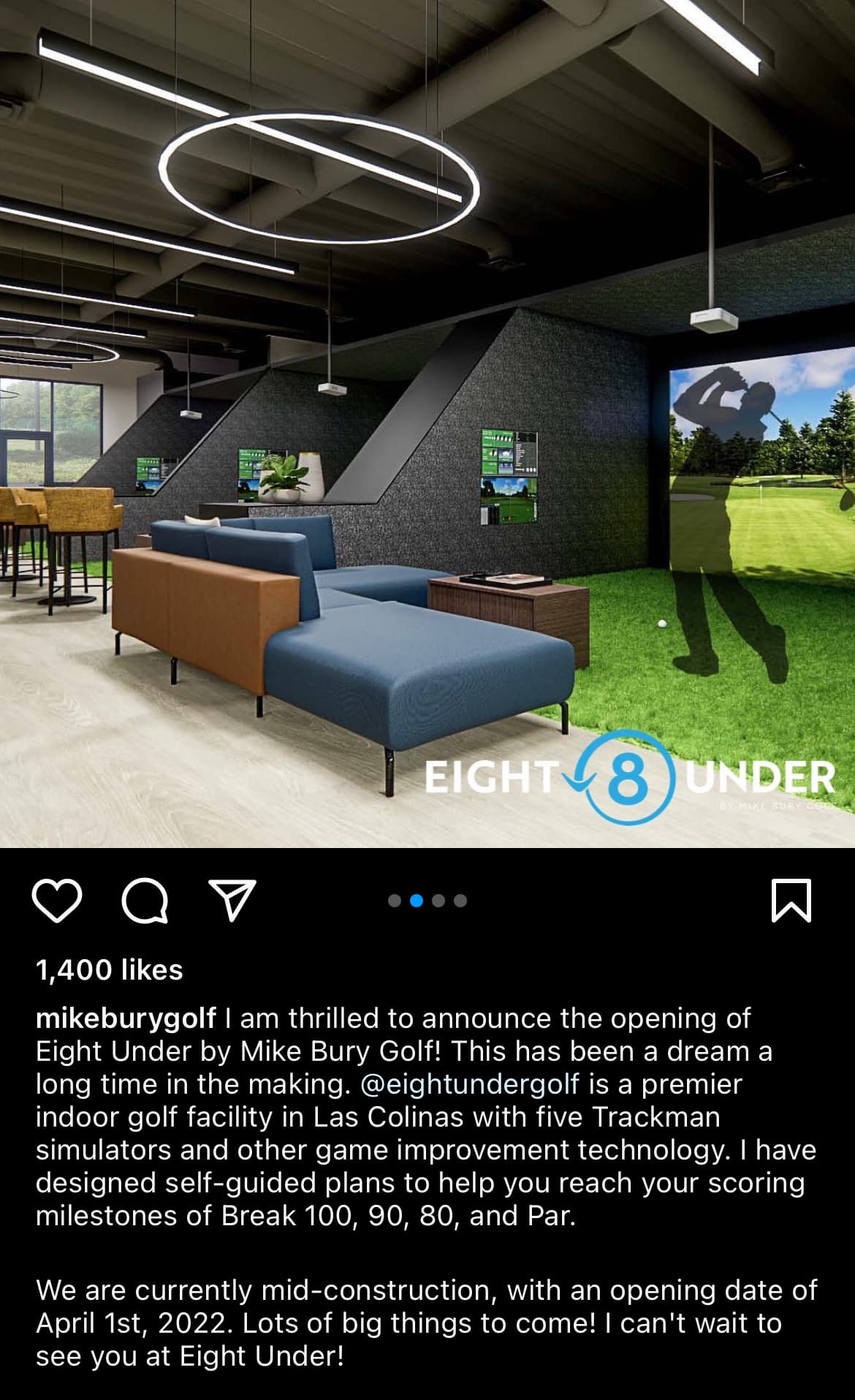Bookmark this post
Viewport: 855px width, 1400px height.
pyautogui.click(x=791, y=901)
